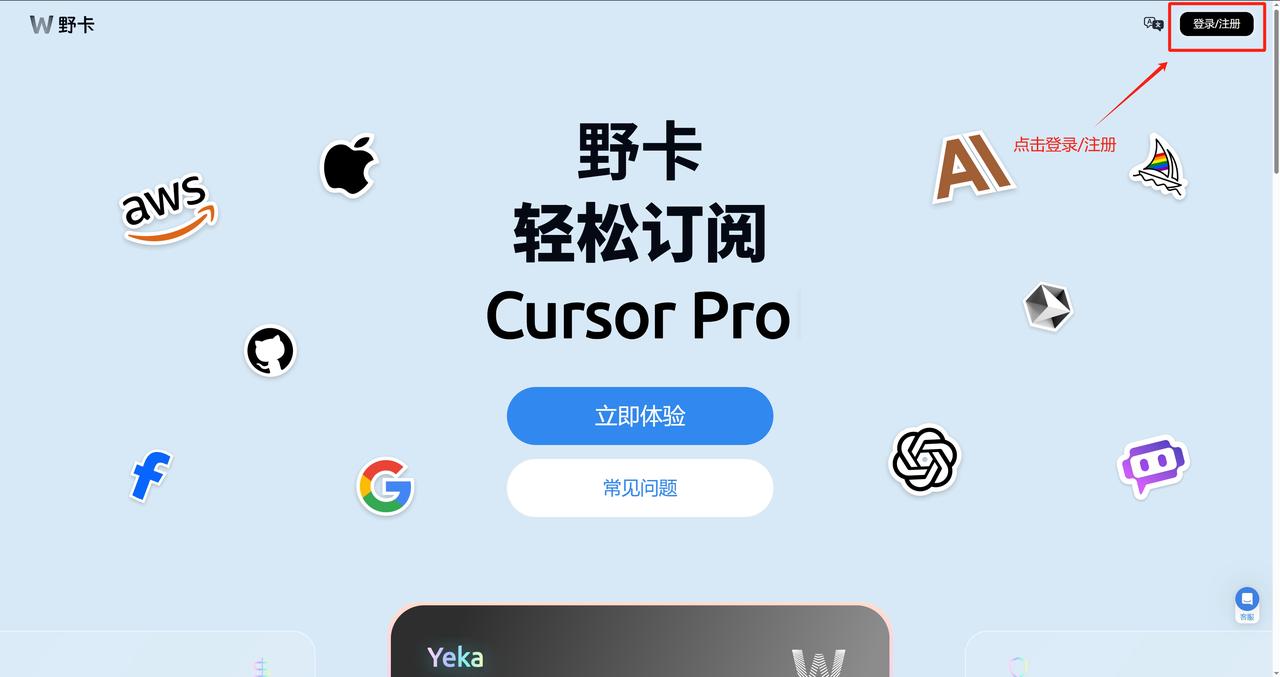Open the 客服 chat widget
The width and height of the screenshot is (1280, 677).
coord(1246,603)
